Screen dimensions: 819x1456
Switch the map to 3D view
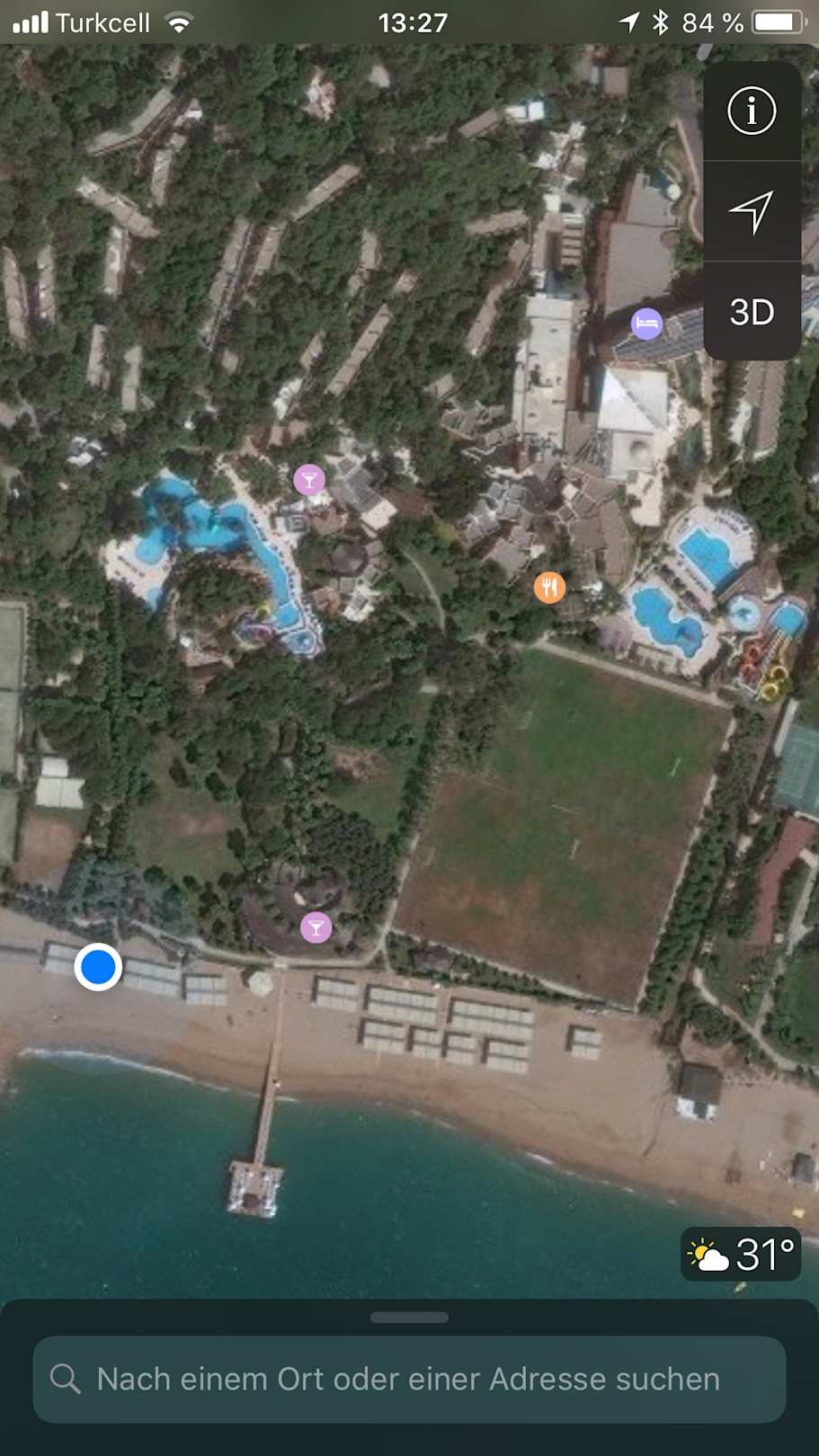(x=752, y=313)
